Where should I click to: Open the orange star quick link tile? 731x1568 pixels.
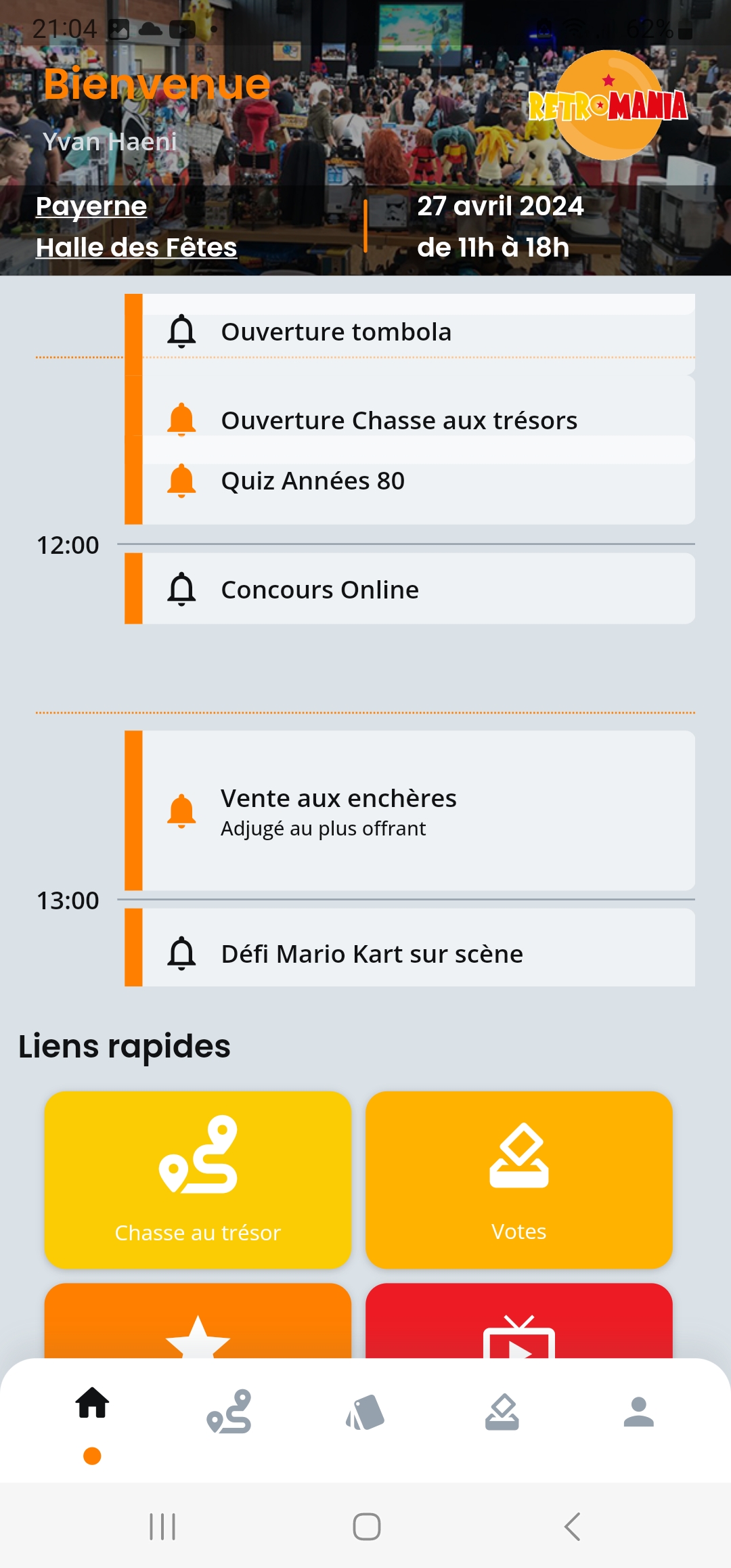(198, 1321)
